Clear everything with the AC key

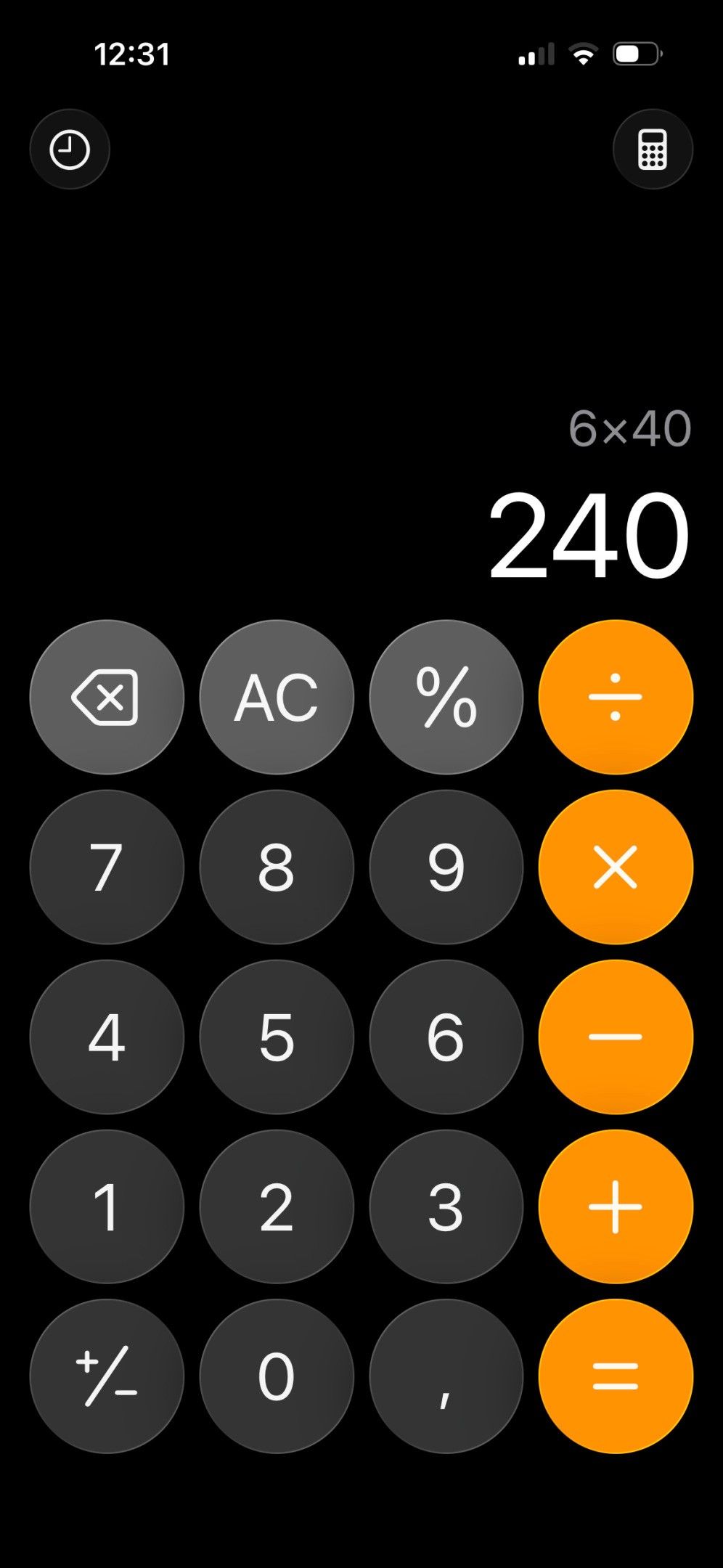click(277, 697)
